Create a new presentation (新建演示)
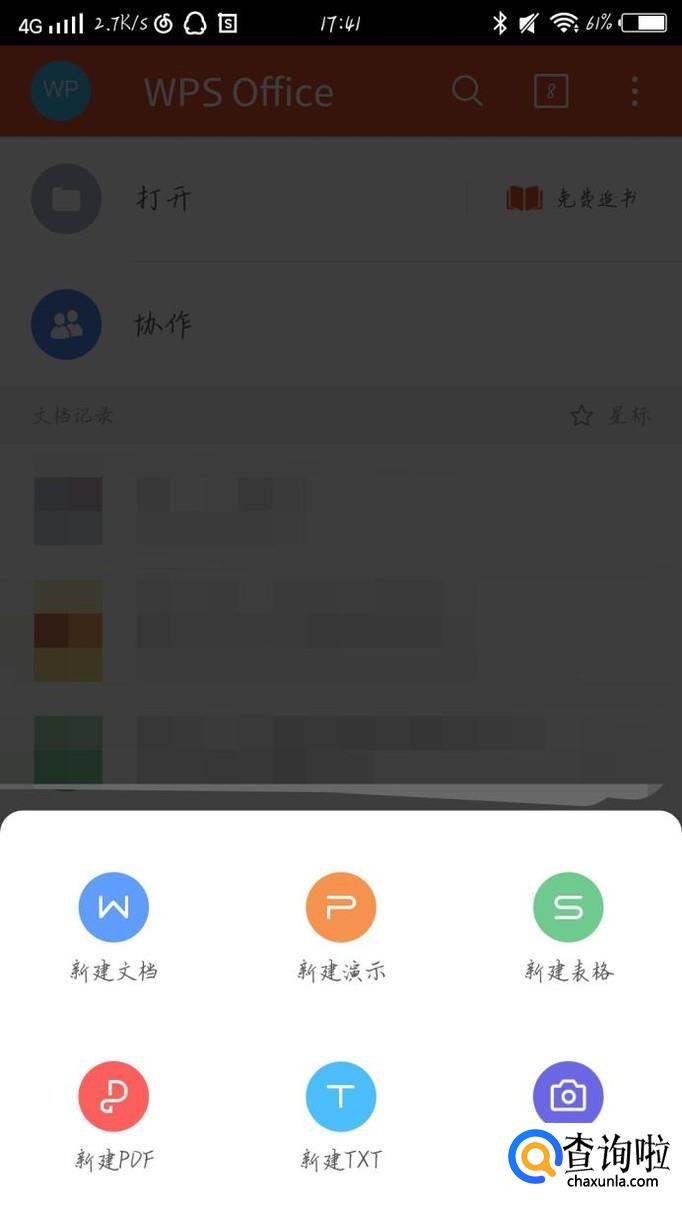The height and width of the screenshot is (1212, 682). (341, 908)
